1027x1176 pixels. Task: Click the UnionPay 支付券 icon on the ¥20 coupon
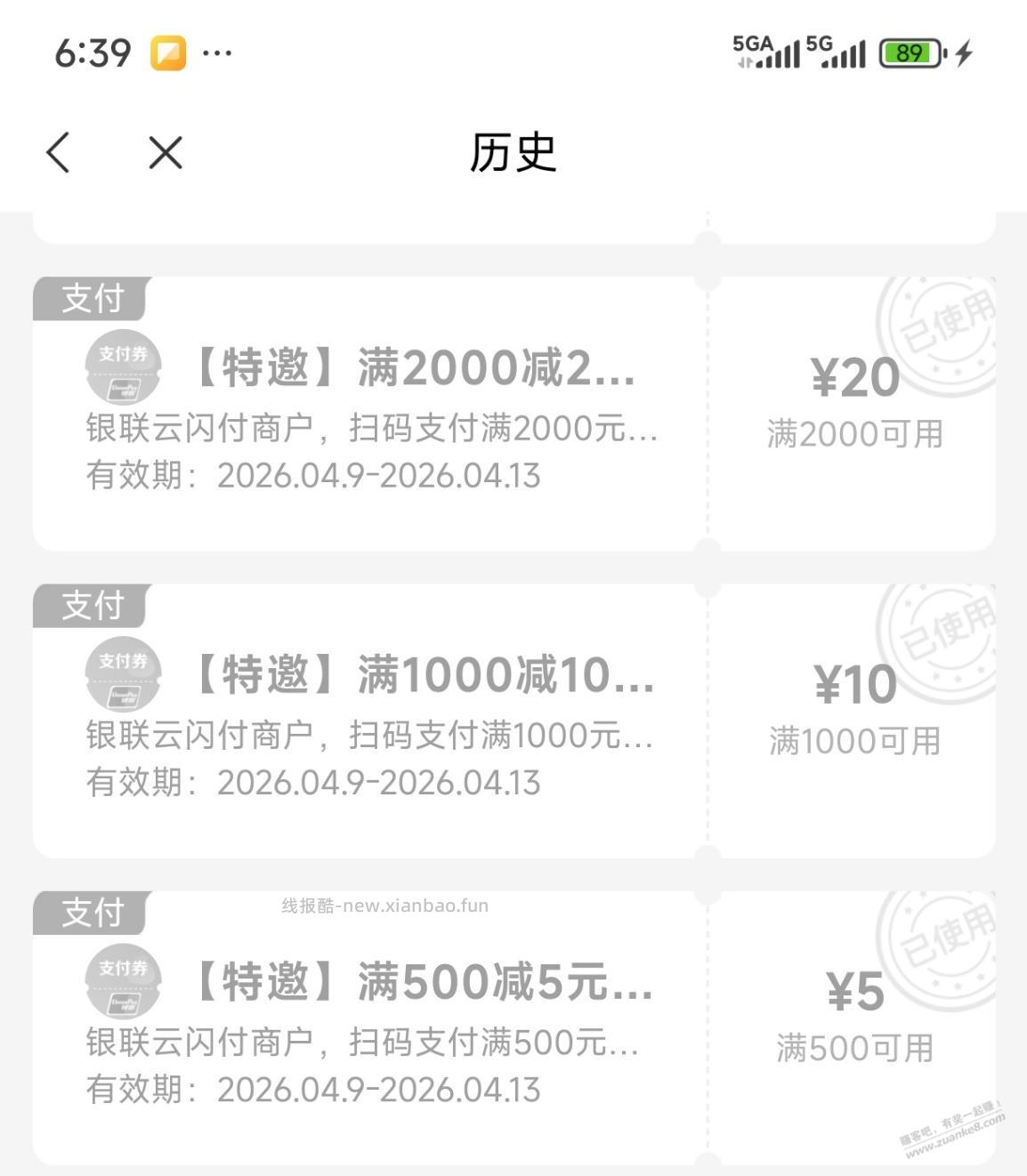pyautogui.click(x=123, y=366)
